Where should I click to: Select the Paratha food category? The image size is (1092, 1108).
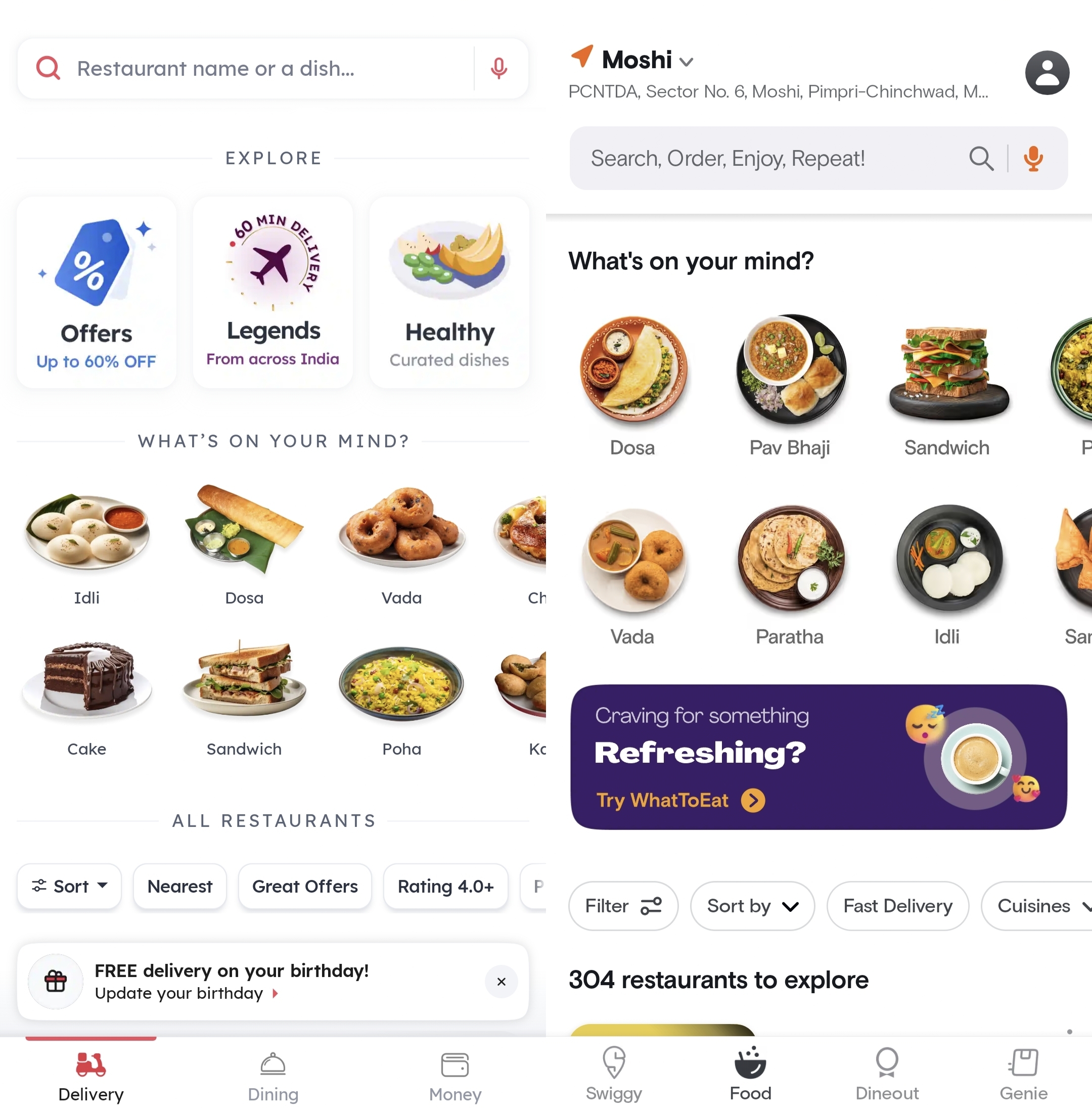tap(790, 574)
